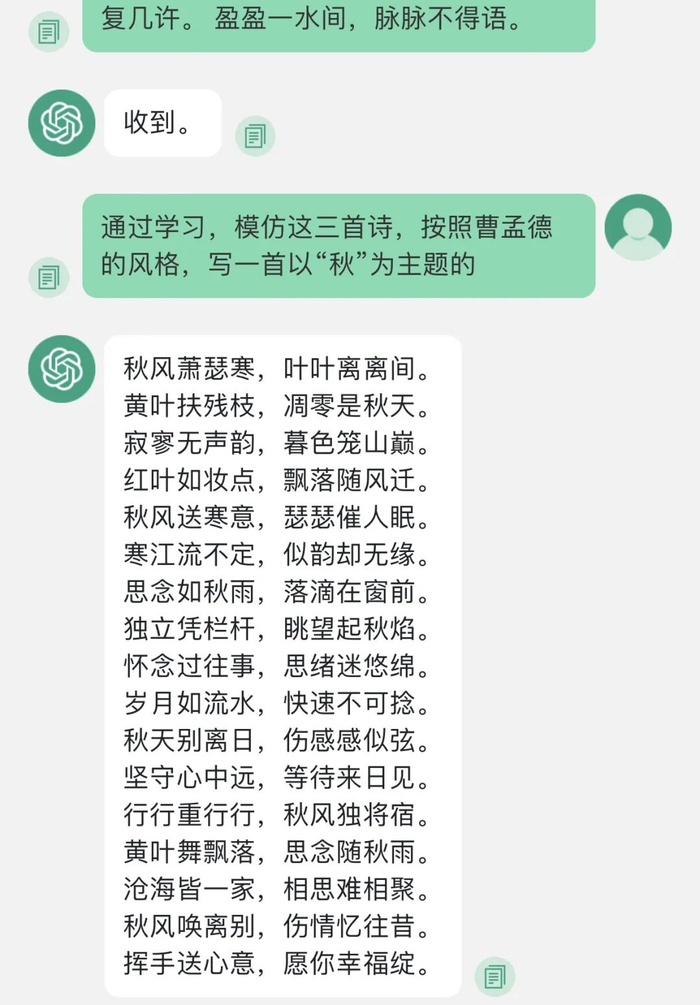
Task: Copy the user prompt about 曹孟德 style
Action: [48, 277]
